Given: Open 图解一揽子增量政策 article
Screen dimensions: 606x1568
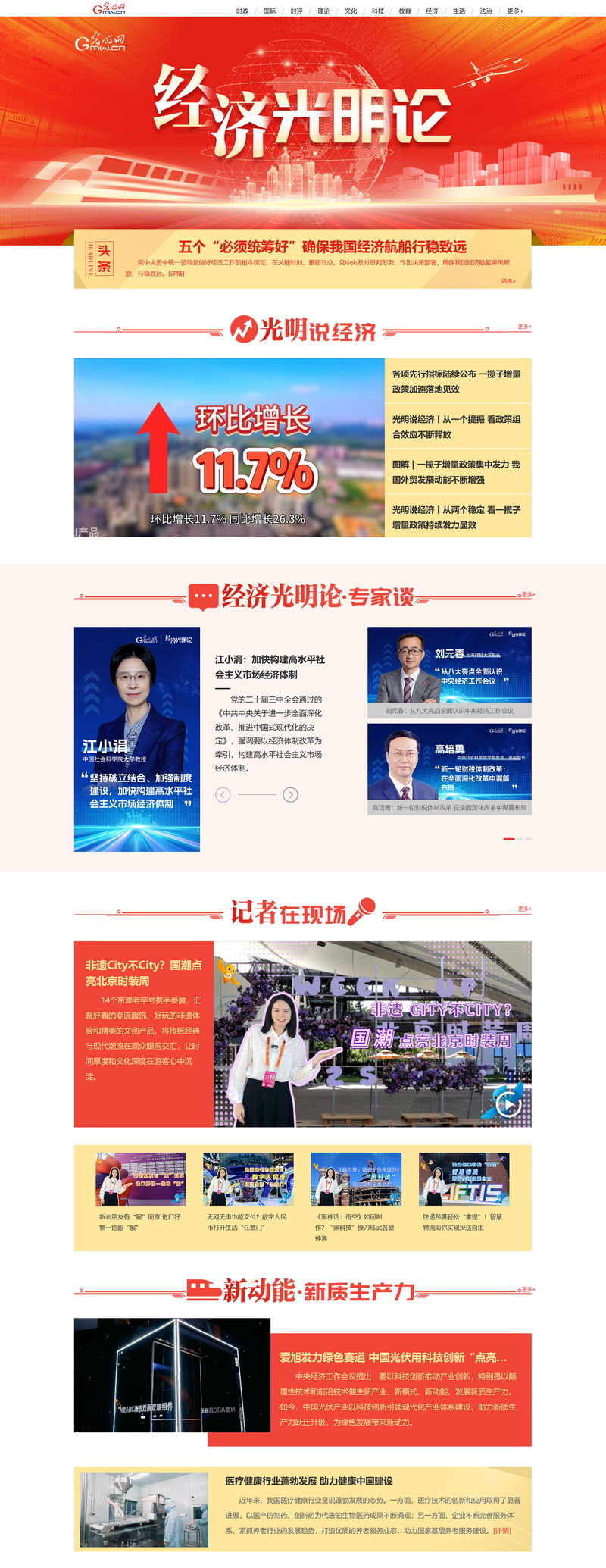Looking at the screenshot, I should click(x=457, y=472).
